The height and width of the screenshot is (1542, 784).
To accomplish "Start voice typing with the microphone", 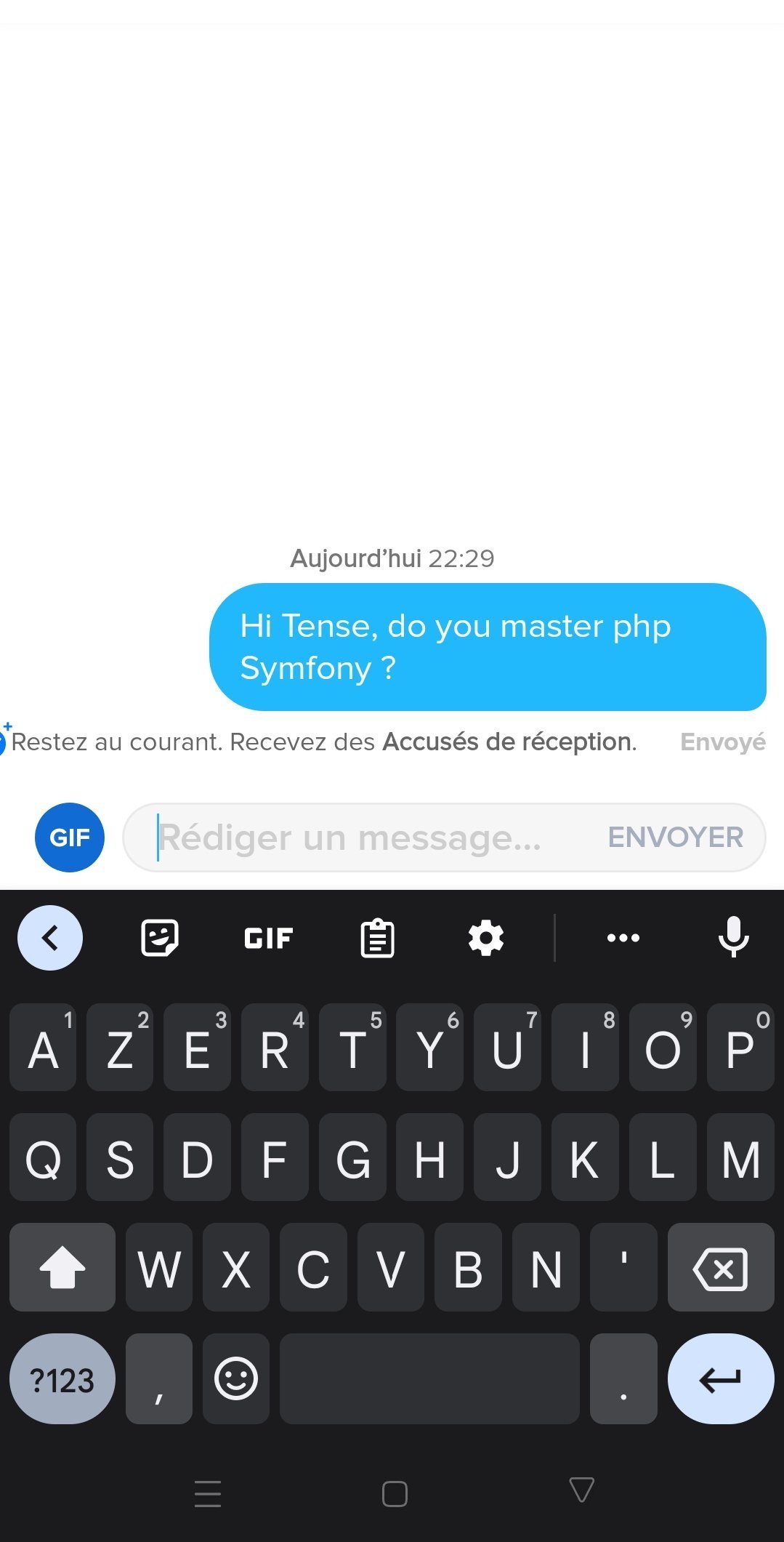I will pyautogui.click(x=733, y=938).
